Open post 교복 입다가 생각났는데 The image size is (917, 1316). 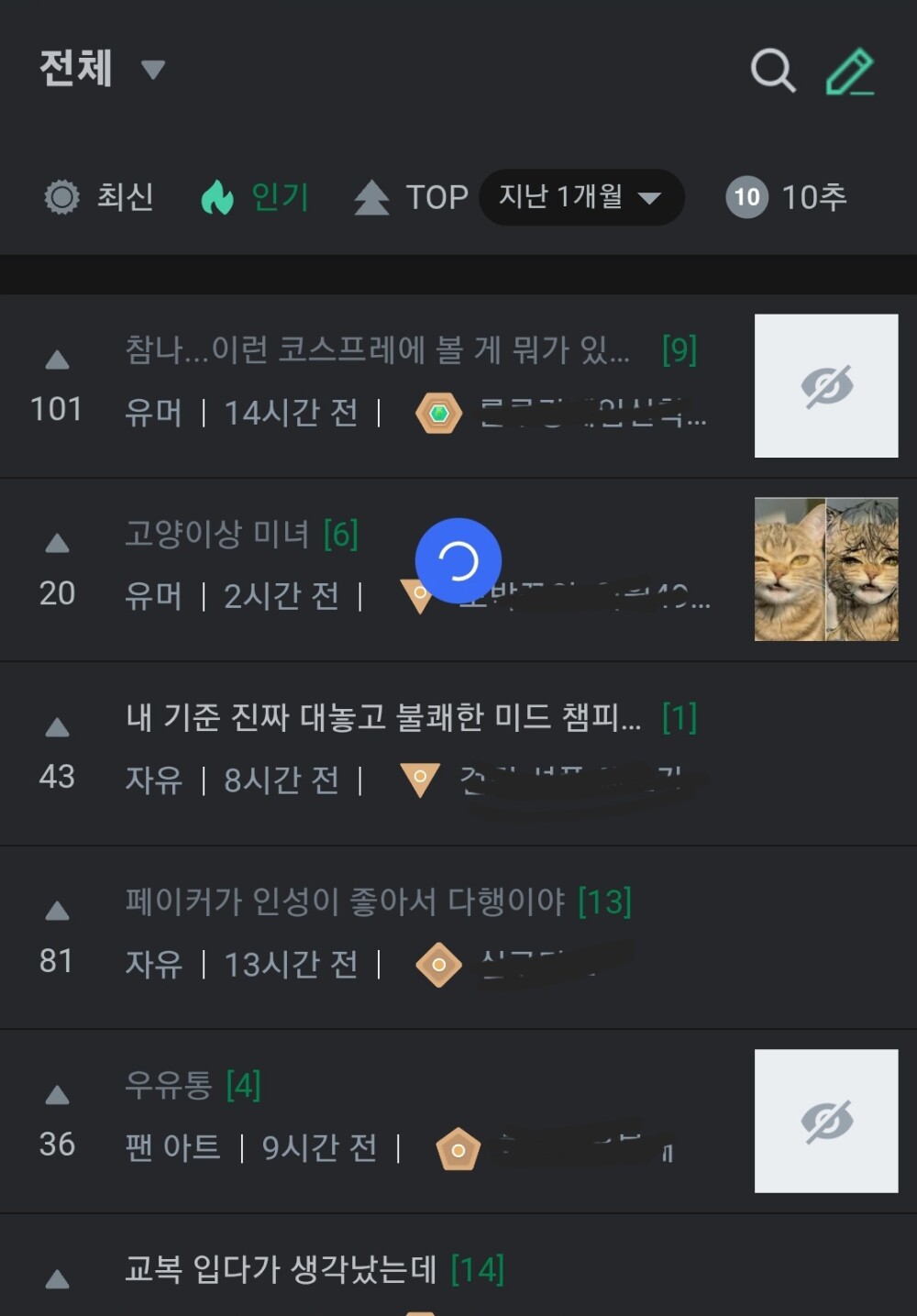[x=281, y=1269]
